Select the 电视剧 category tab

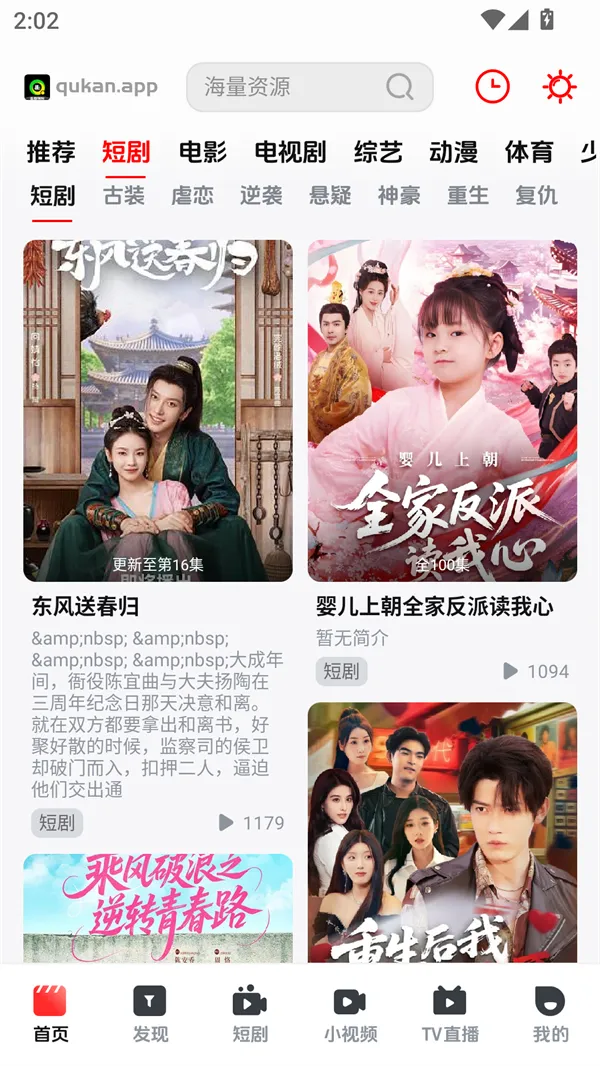pos(290,152)
